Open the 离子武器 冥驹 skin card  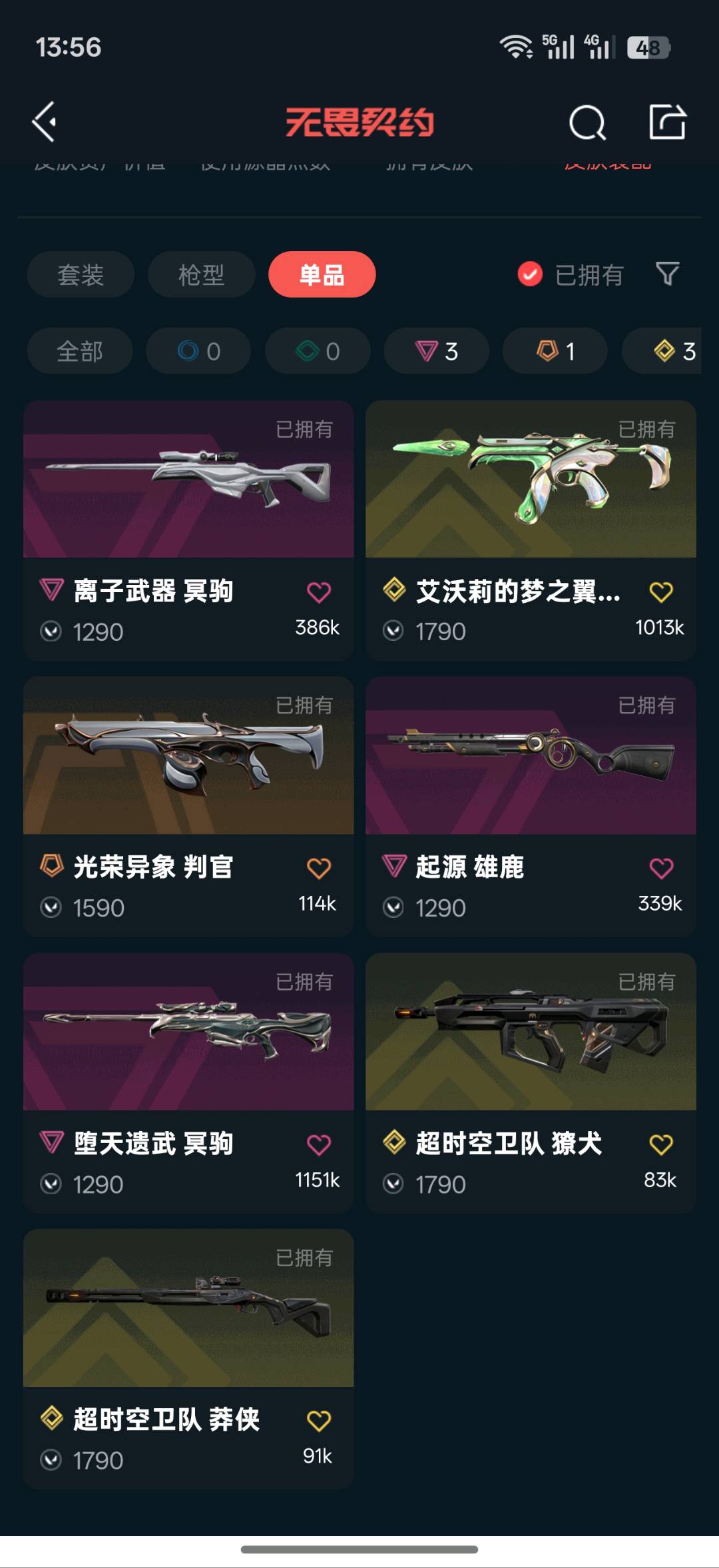(188, 480)
